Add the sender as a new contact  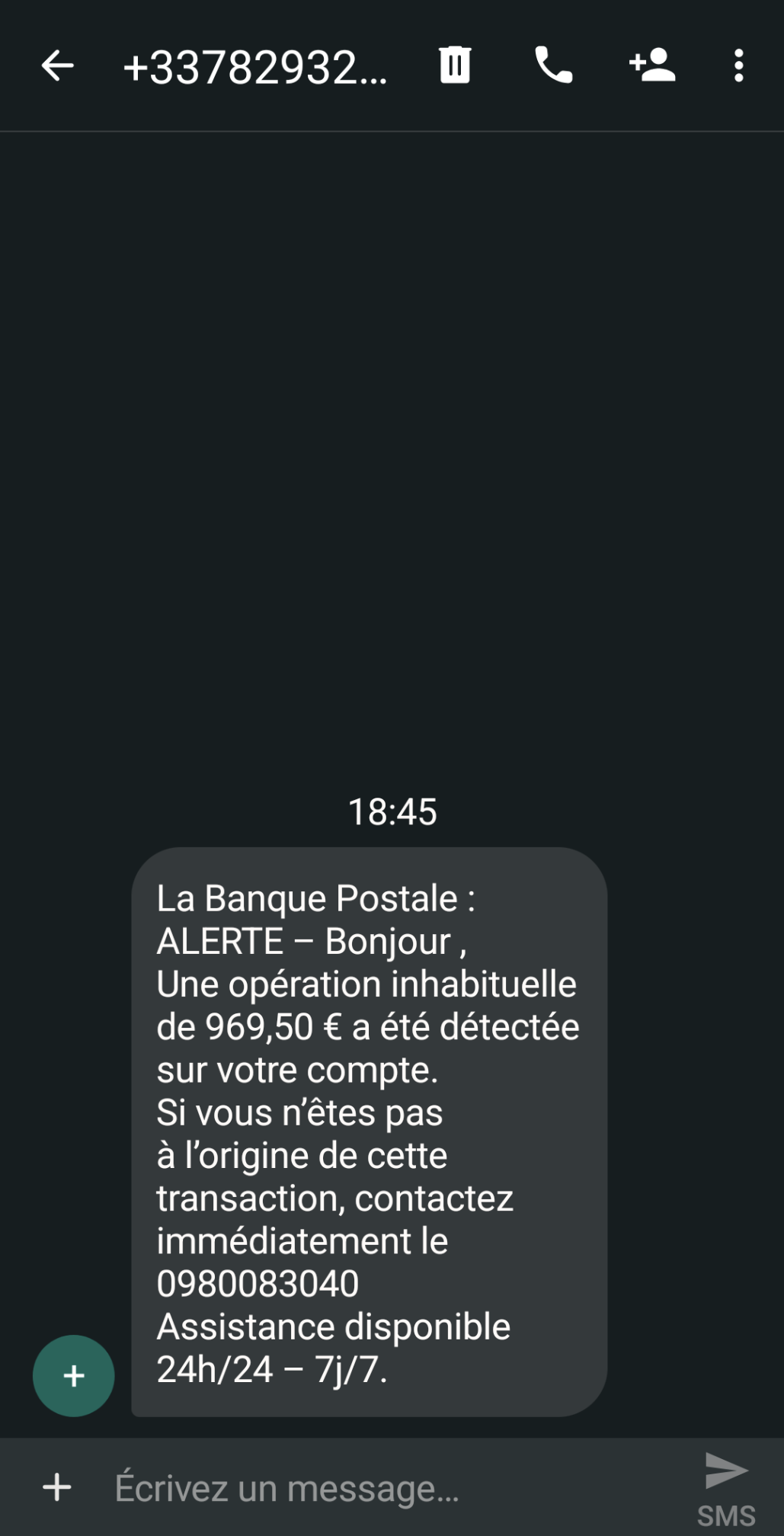point(652,65)
